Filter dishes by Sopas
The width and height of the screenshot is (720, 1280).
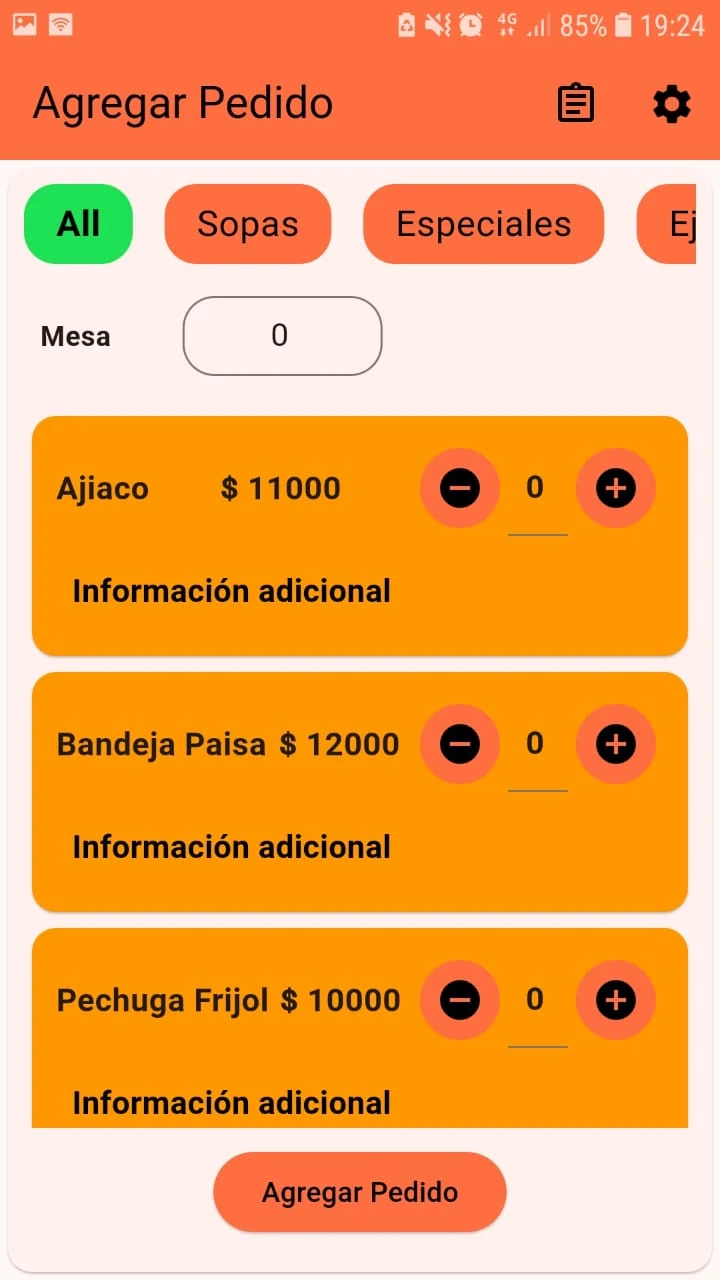click(x=247, y=224)
